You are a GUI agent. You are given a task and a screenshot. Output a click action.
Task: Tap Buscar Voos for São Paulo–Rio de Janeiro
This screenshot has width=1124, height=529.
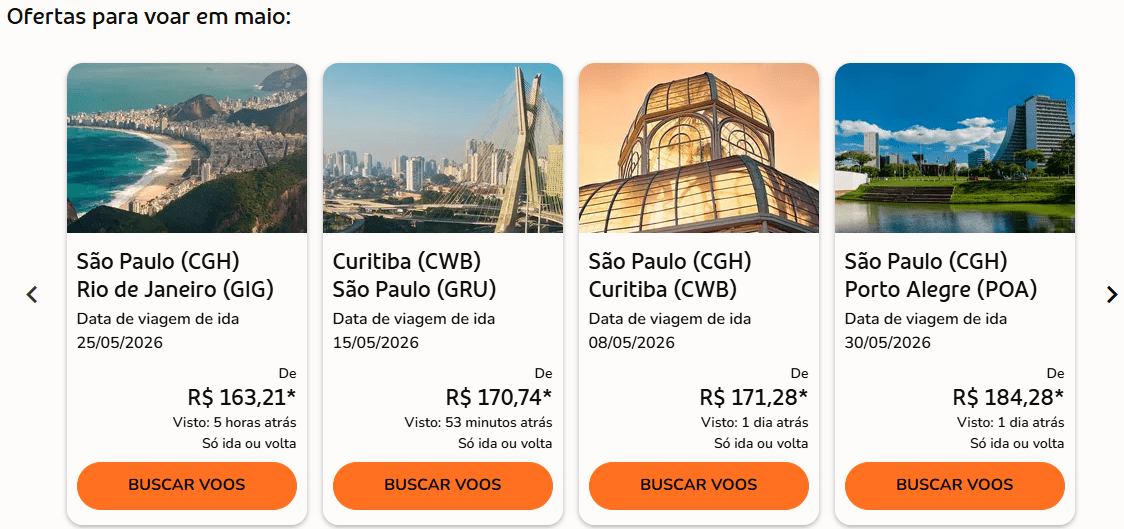[187, 485]
